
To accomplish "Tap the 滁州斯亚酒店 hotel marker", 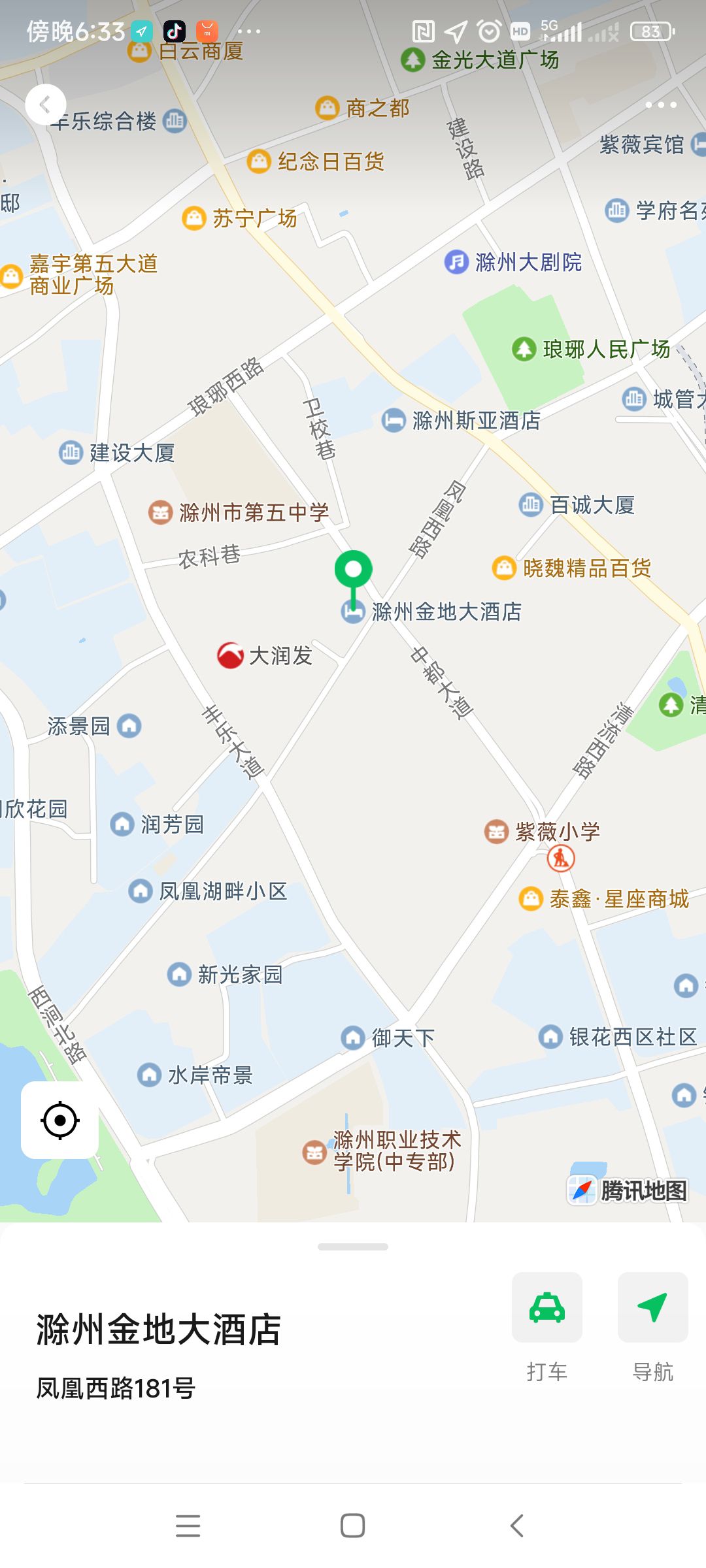I will (x=394, y=420).
